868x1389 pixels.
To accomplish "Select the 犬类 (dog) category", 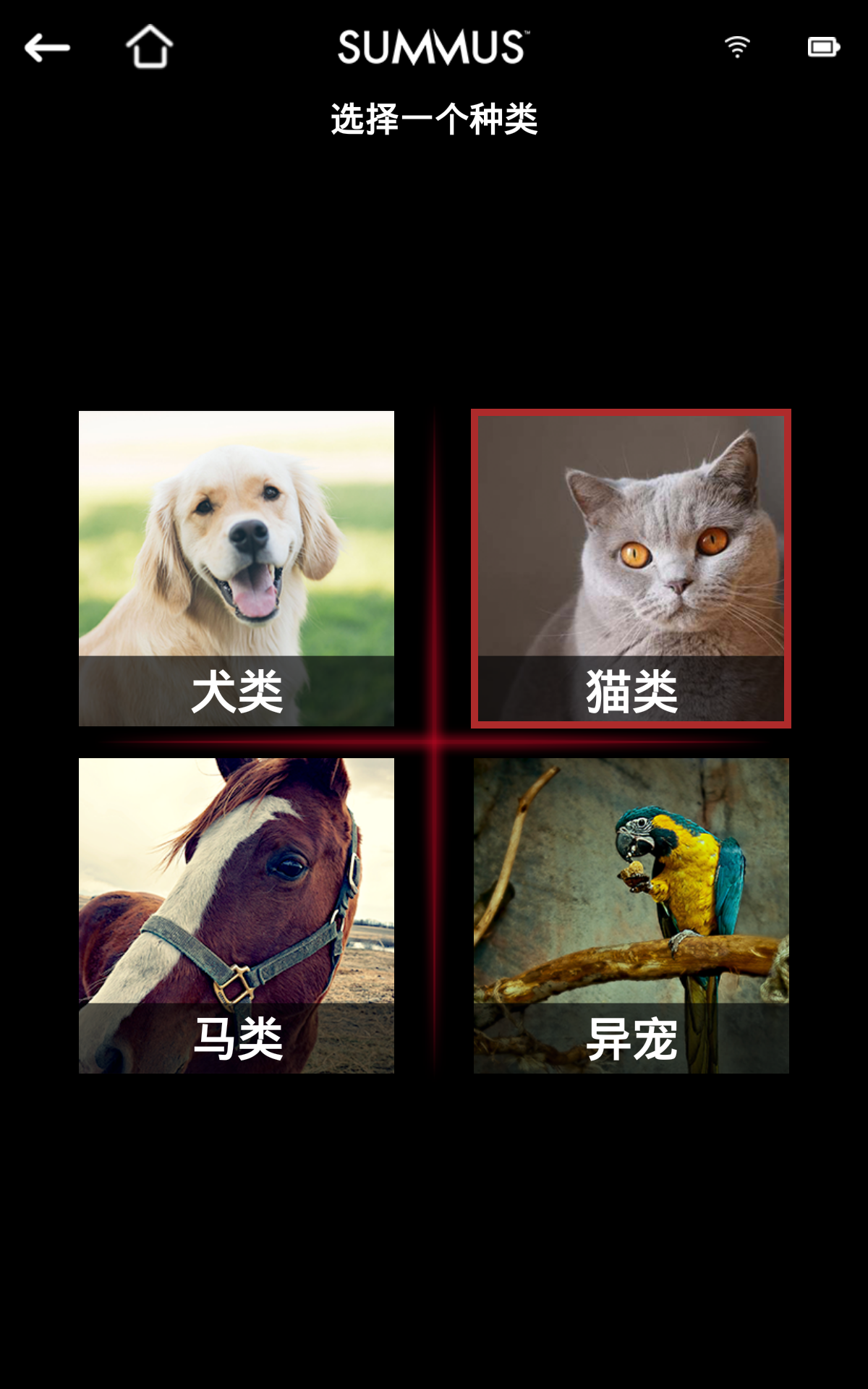I will click(x=237, y=568).
